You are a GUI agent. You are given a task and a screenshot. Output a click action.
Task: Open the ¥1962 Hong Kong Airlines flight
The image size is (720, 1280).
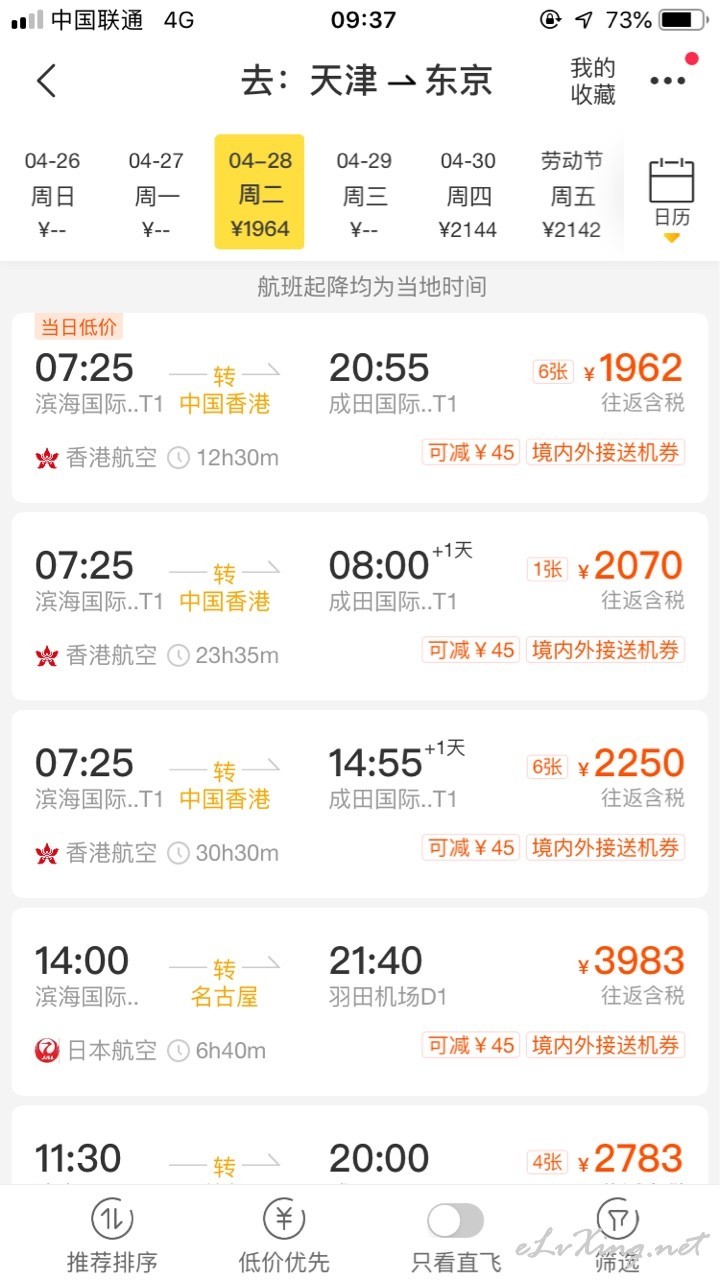[x=360, y=408]
